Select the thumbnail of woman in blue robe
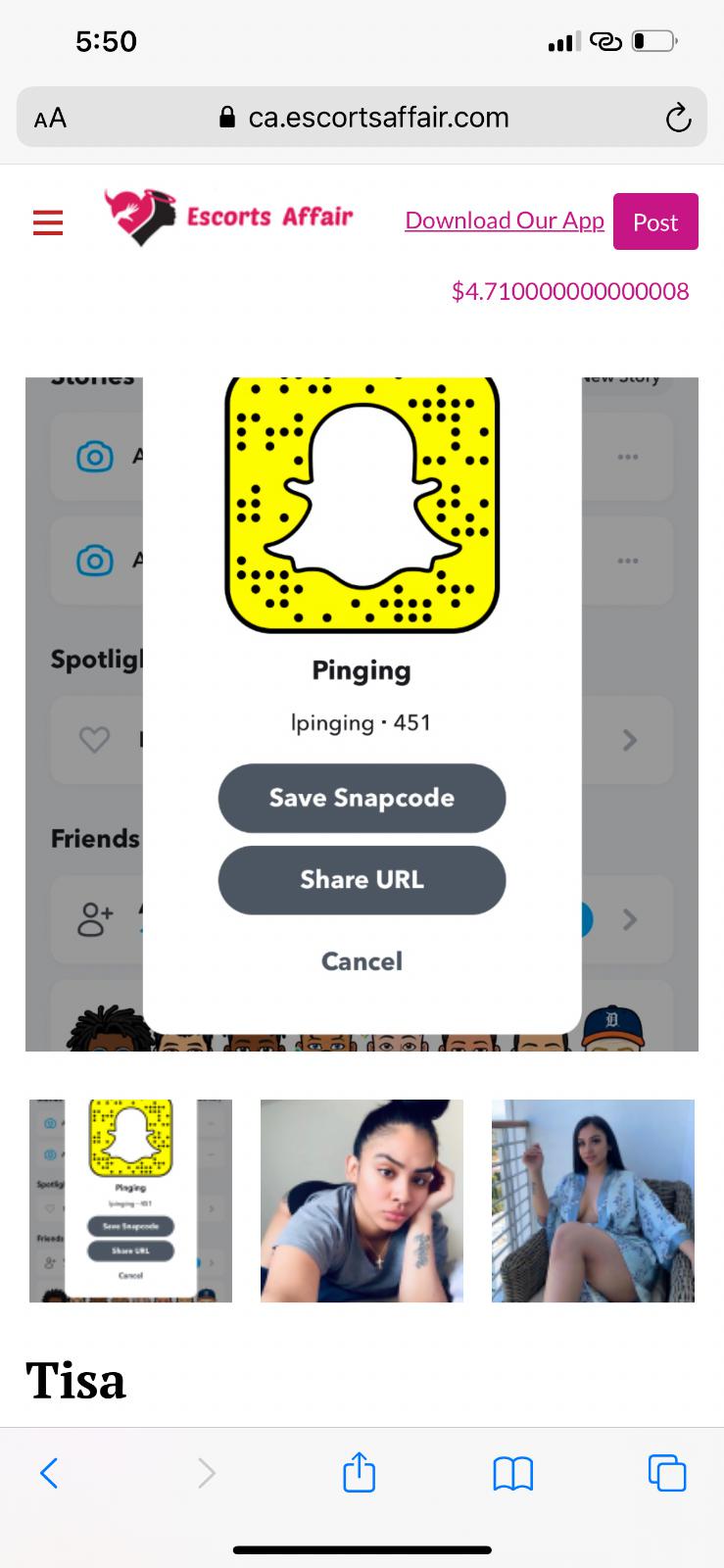The image size is (724, 1568). [593, 1200]
